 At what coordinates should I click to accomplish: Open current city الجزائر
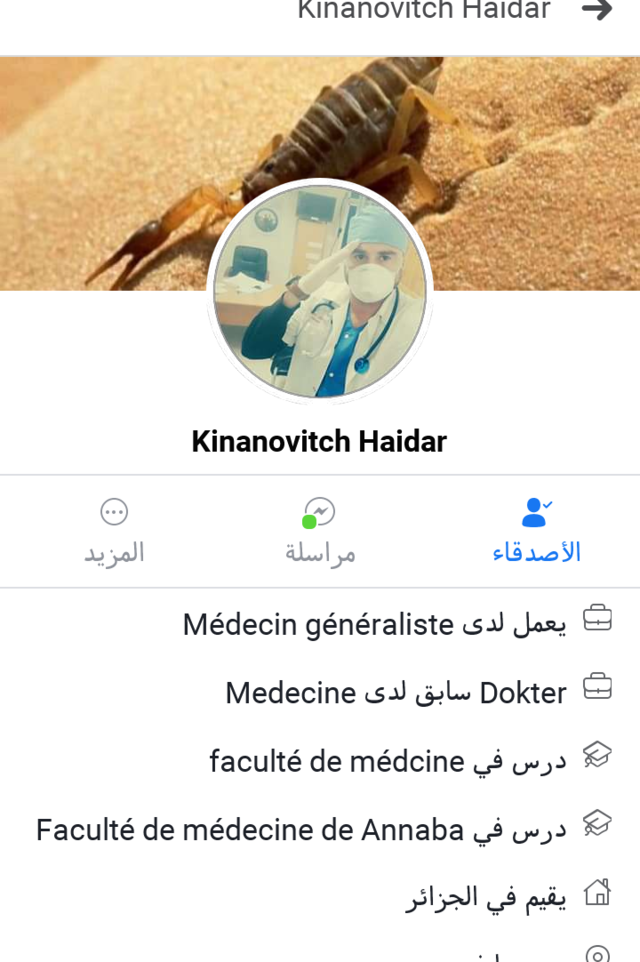tap(486, 897)
